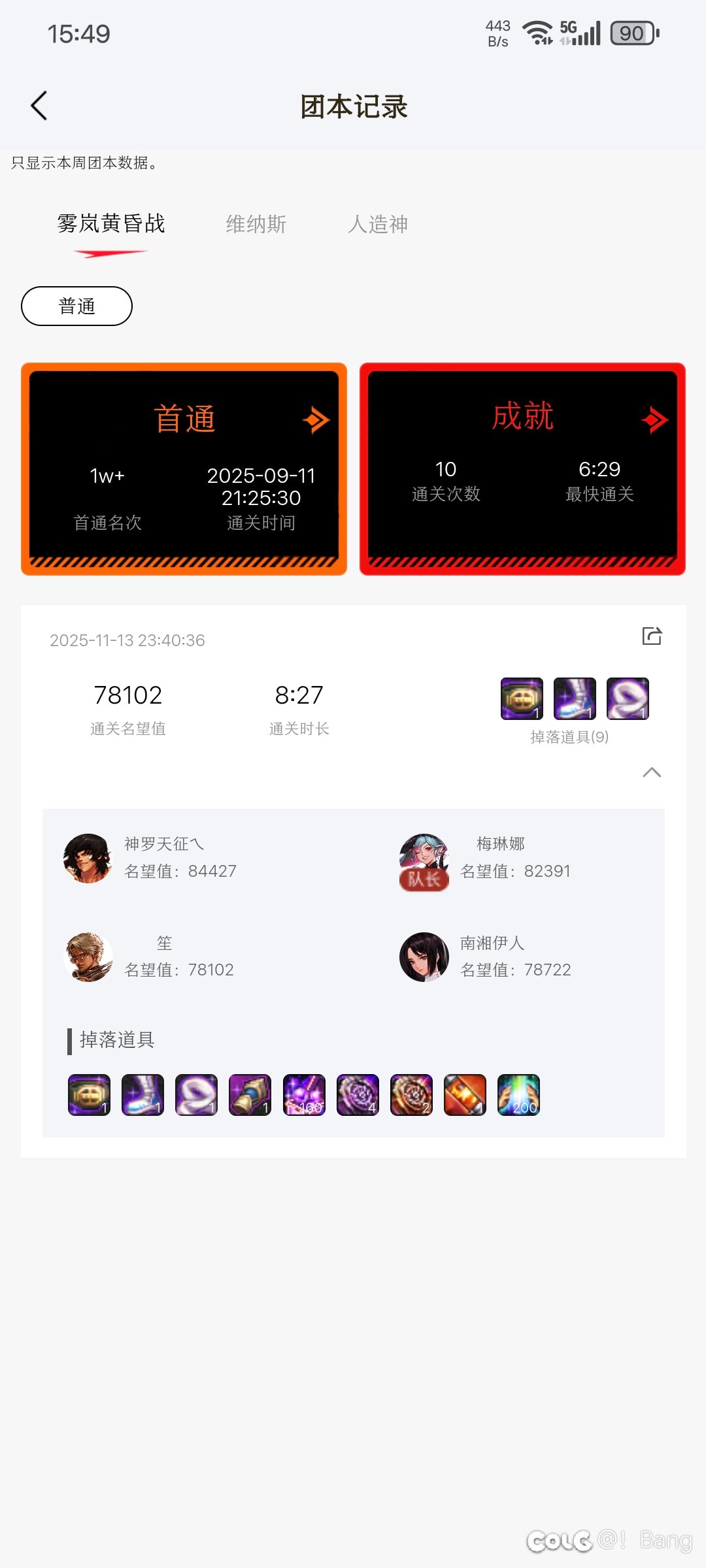Select the 普通 difficulty filter
This screenshot has height=1568, width=706.
click(x=76, y=305)
